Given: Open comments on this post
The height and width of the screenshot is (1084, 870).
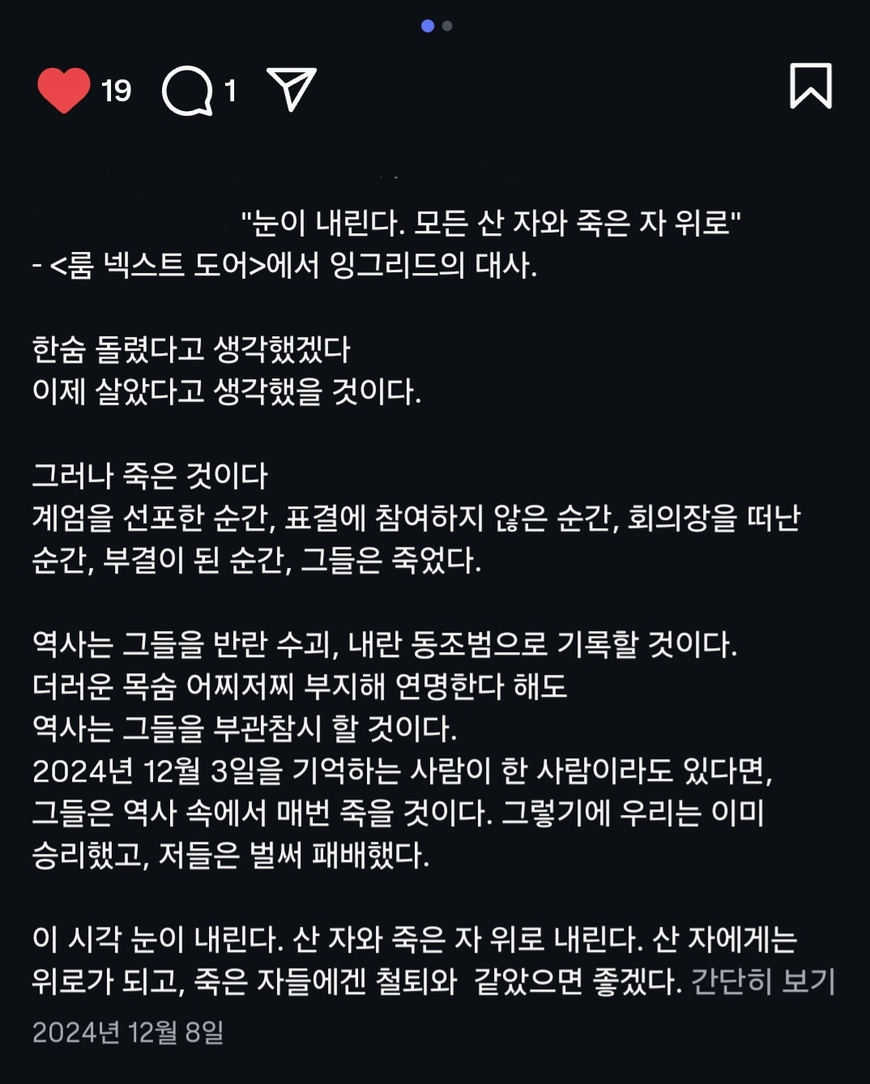Looking at the screenshot, I should point(187,91).
